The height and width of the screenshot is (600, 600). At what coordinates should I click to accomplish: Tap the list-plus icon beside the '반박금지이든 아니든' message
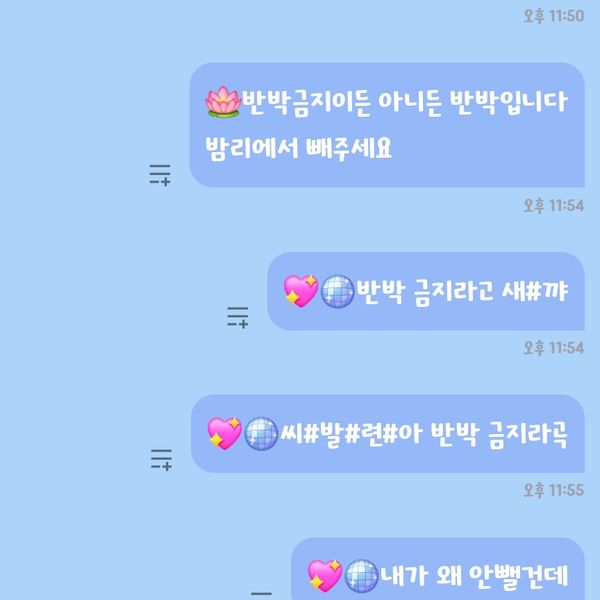[160, 175]
